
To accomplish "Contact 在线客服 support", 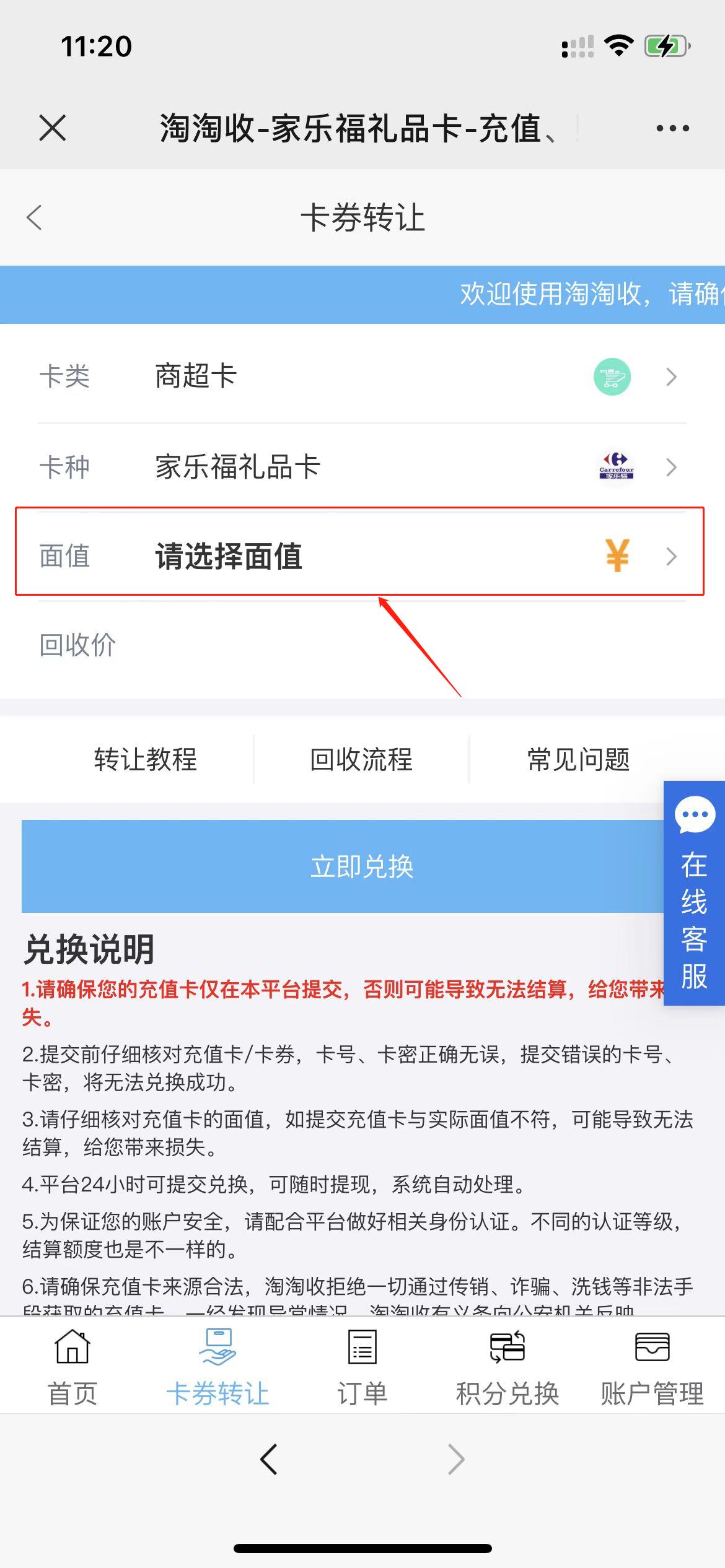I will click(x=694, y=893).
